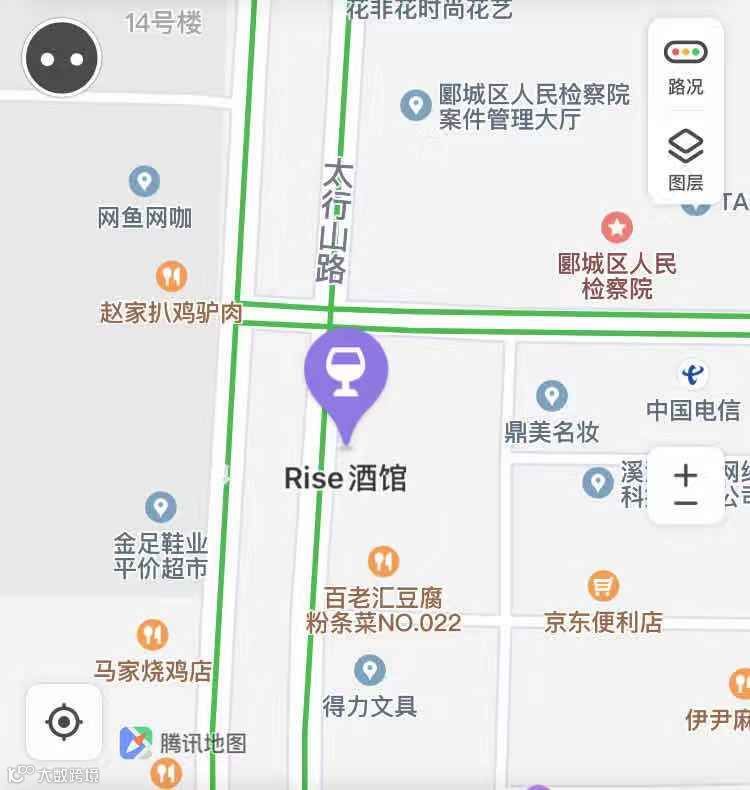Select the 马家烧鸡店 restaurant marker

point(152,634)
